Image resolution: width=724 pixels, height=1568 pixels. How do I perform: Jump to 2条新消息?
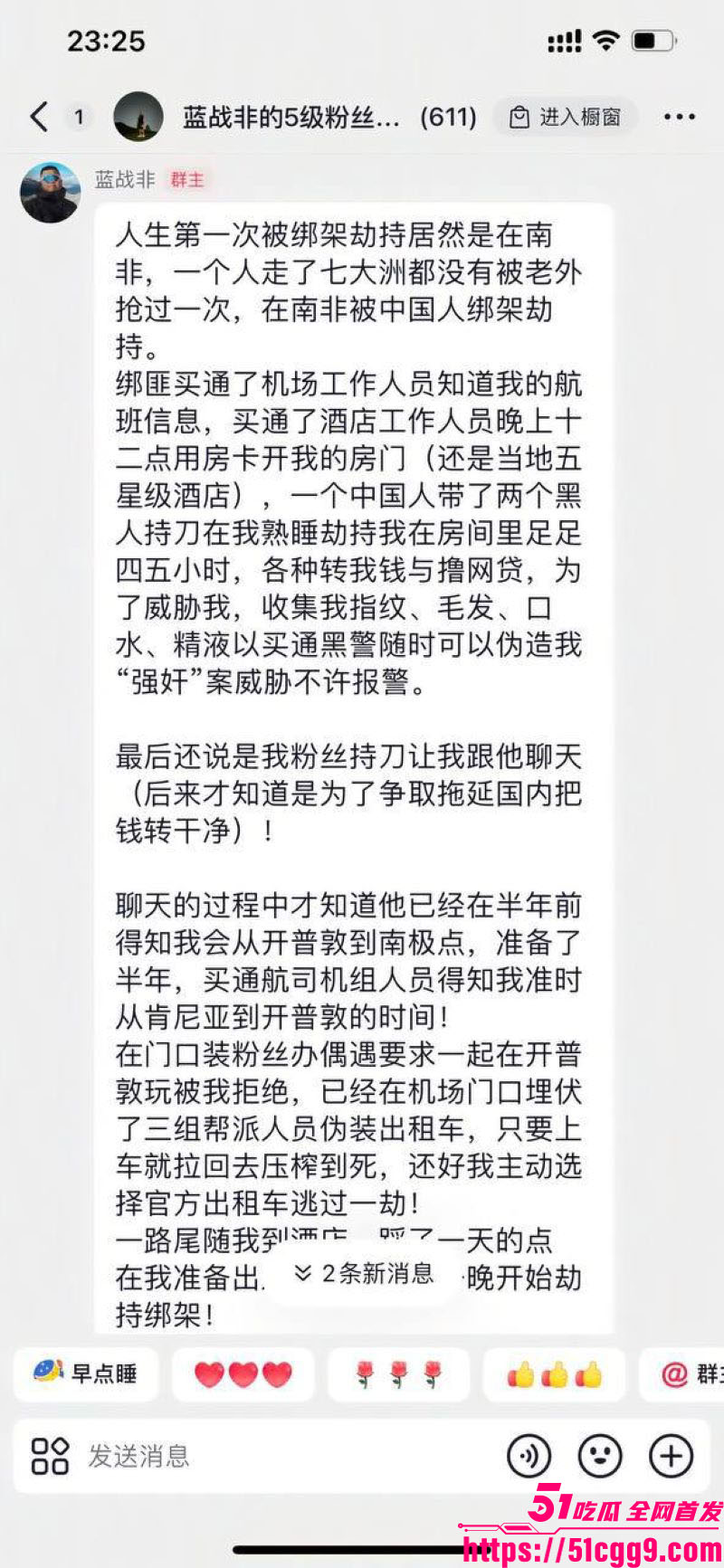tap(364, 1274)
